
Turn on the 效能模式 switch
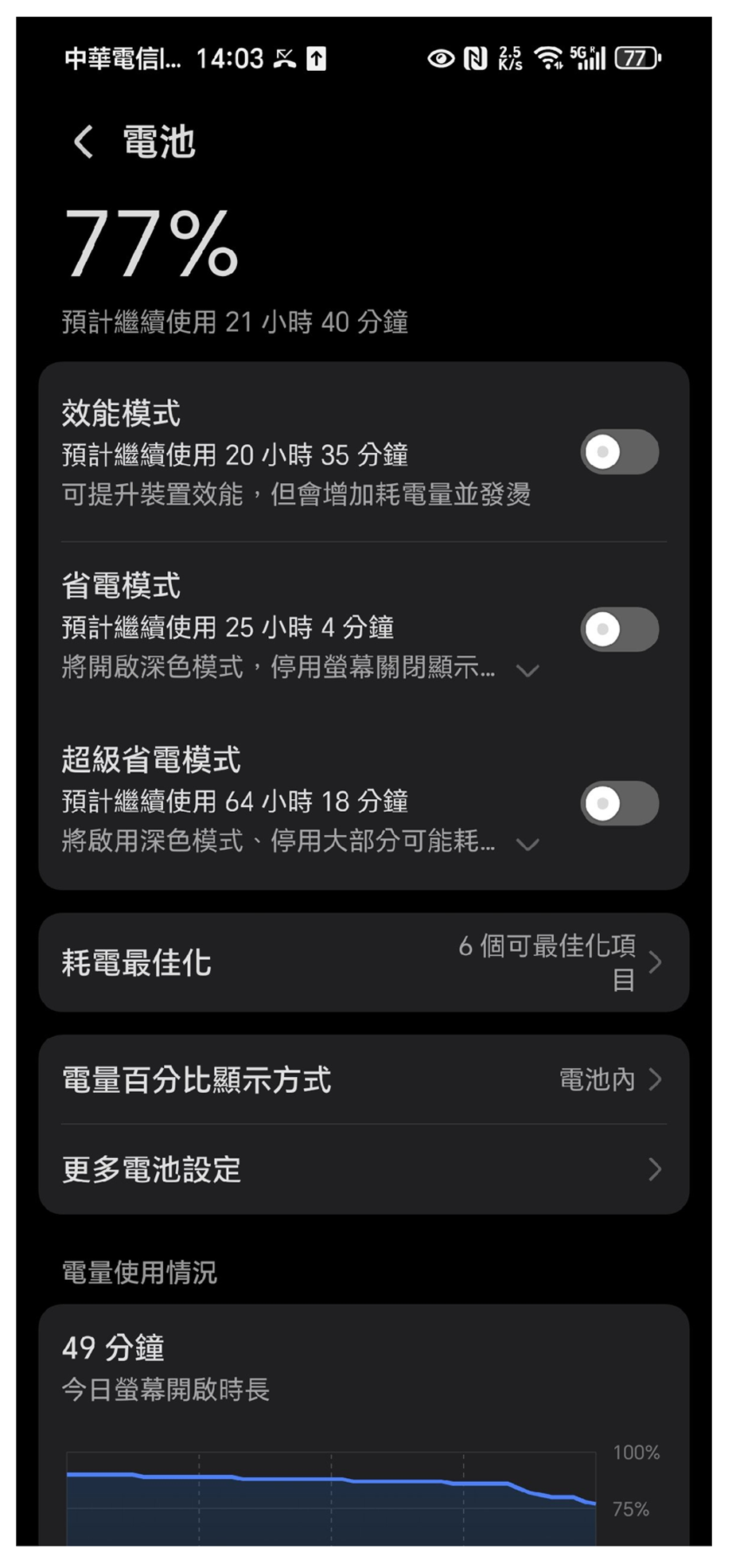(619, 452)
